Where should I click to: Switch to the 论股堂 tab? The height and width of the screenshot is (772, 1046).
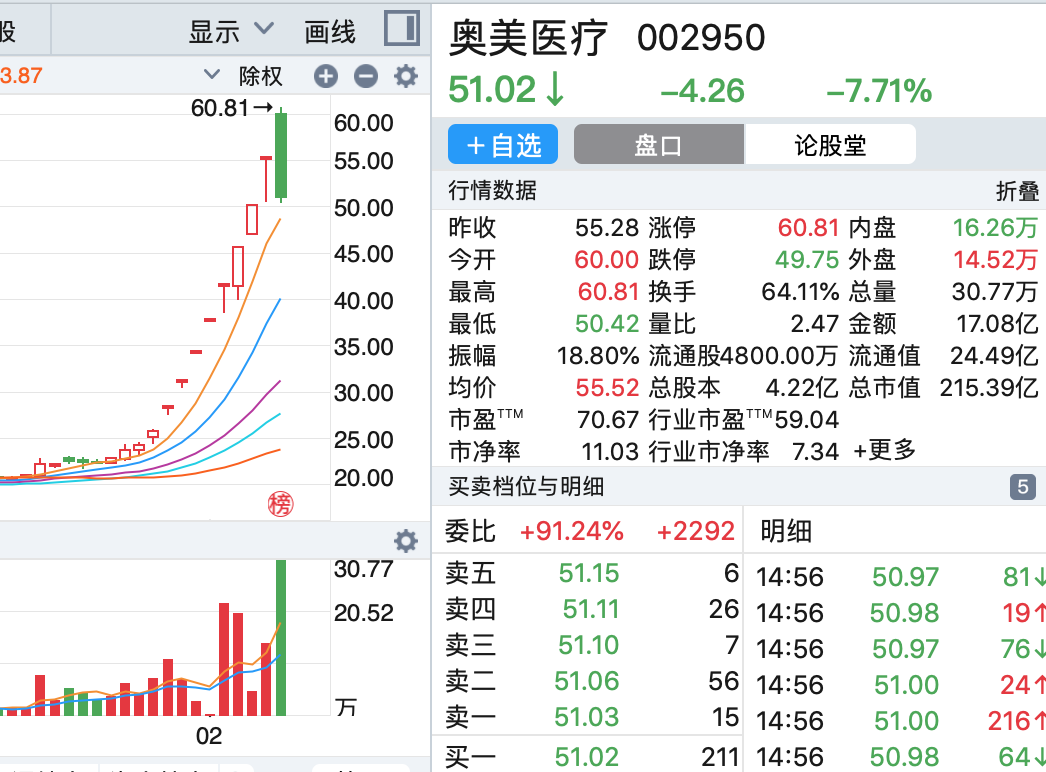(830, 145)
